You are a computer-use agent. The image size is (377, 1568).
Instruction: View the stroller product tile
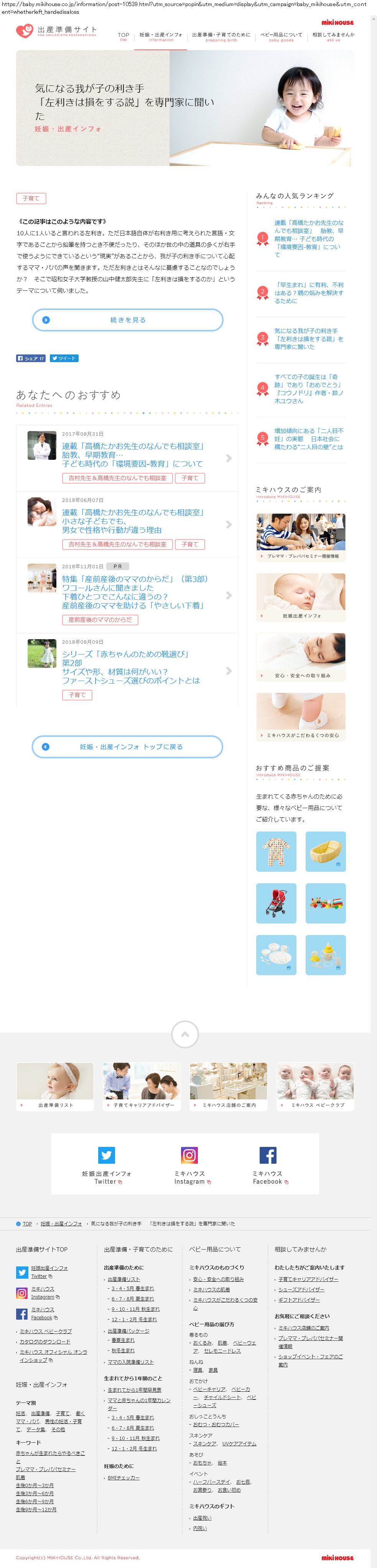tap(276, 903)
